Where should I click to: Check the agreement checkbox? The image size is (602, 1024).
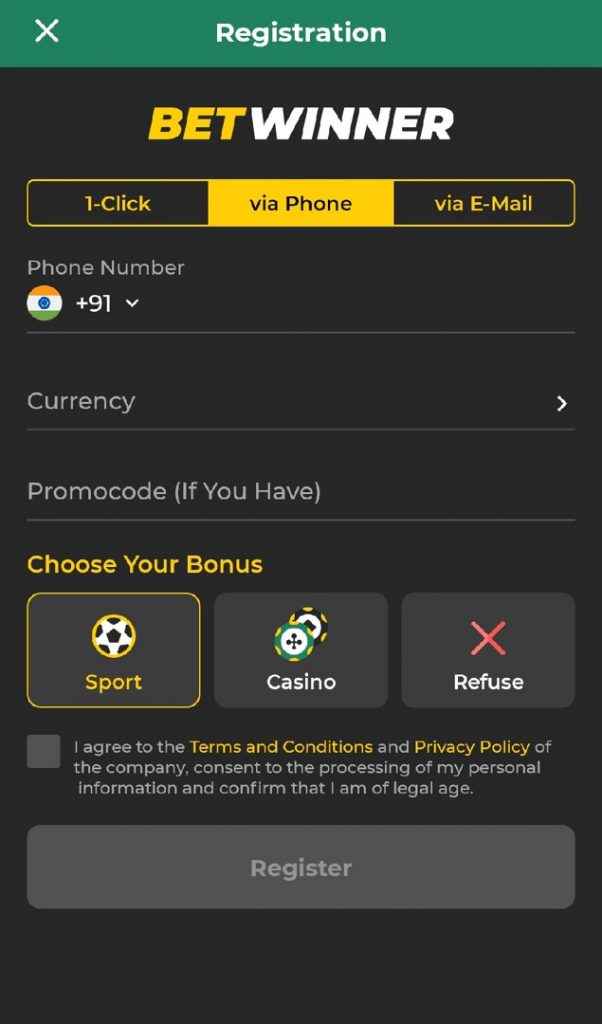coord(44,751)
